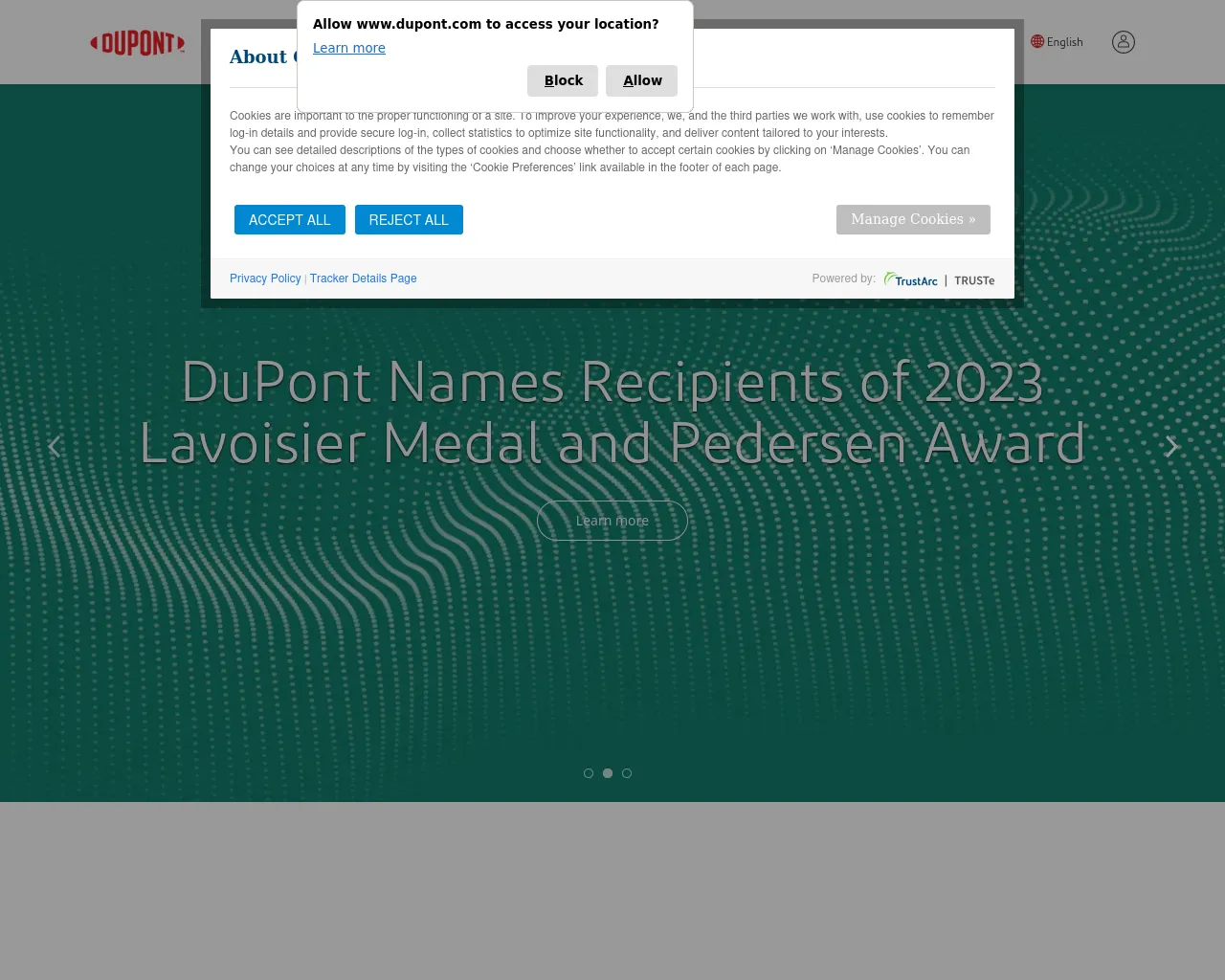Open Learn more link in location prompt
This screenshot has height=980, width=1225.
pyautogui.click(x=348, y=48)
